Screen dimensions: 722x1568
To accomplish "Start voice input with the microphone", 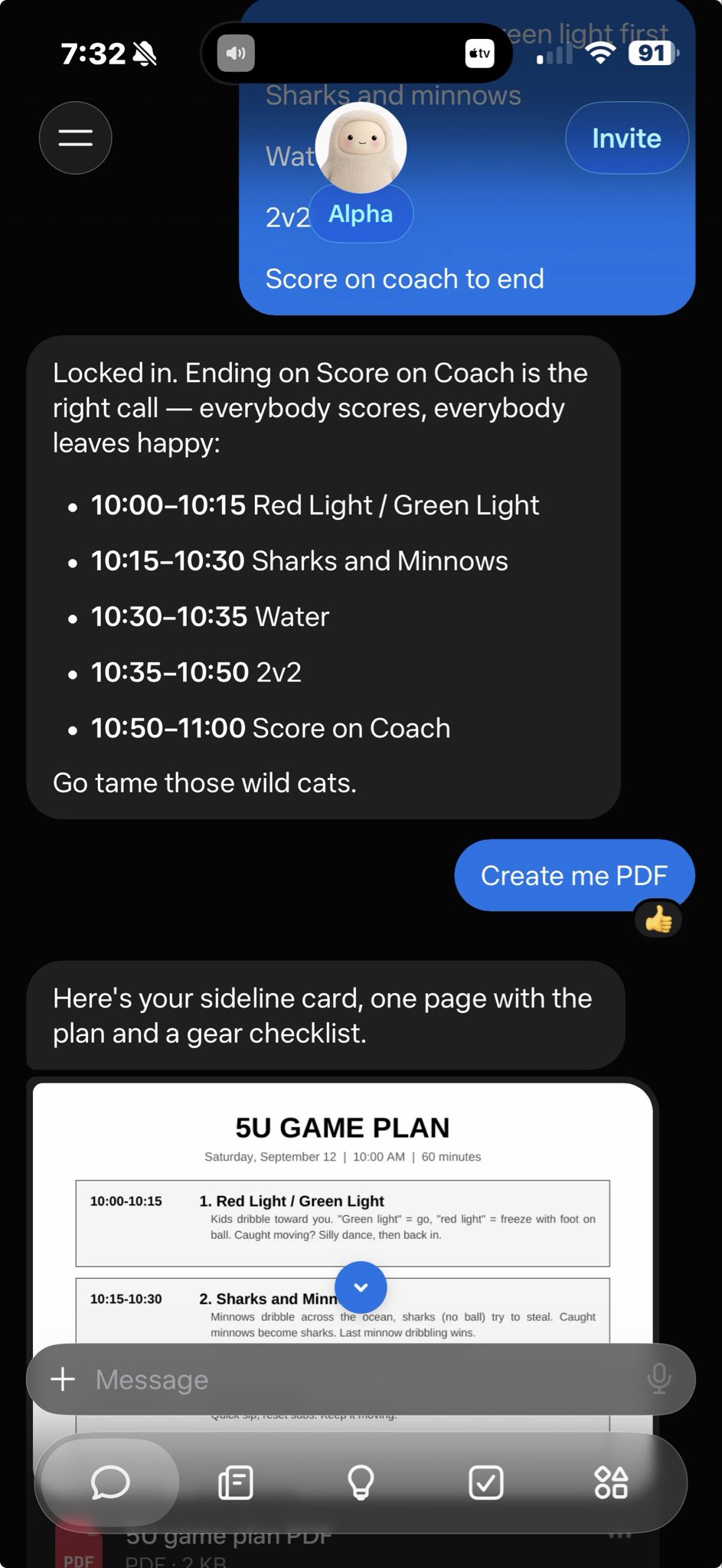I will (658, 1379).
